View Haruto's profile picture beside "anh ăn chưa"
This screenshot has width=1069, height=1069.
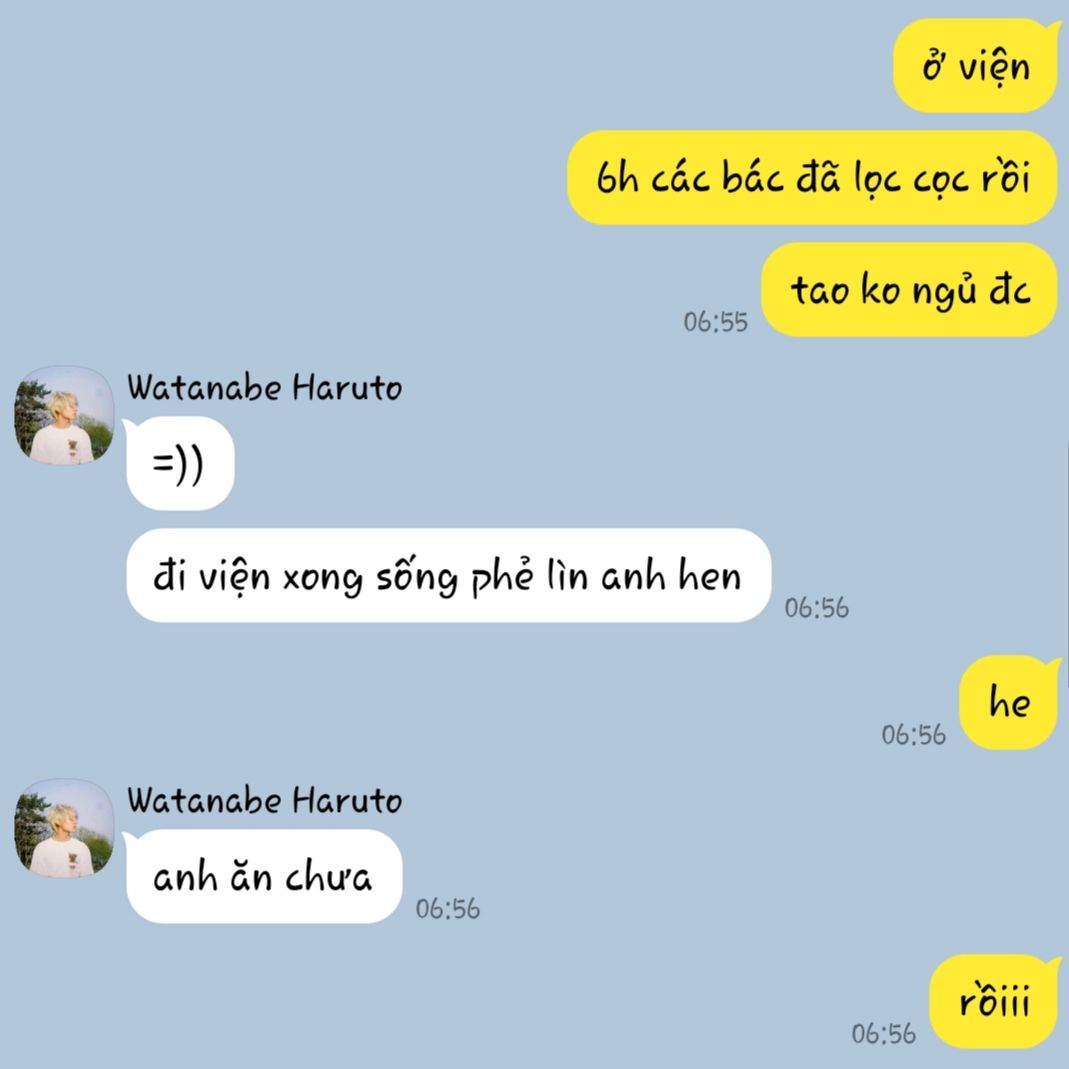(63, 829)
